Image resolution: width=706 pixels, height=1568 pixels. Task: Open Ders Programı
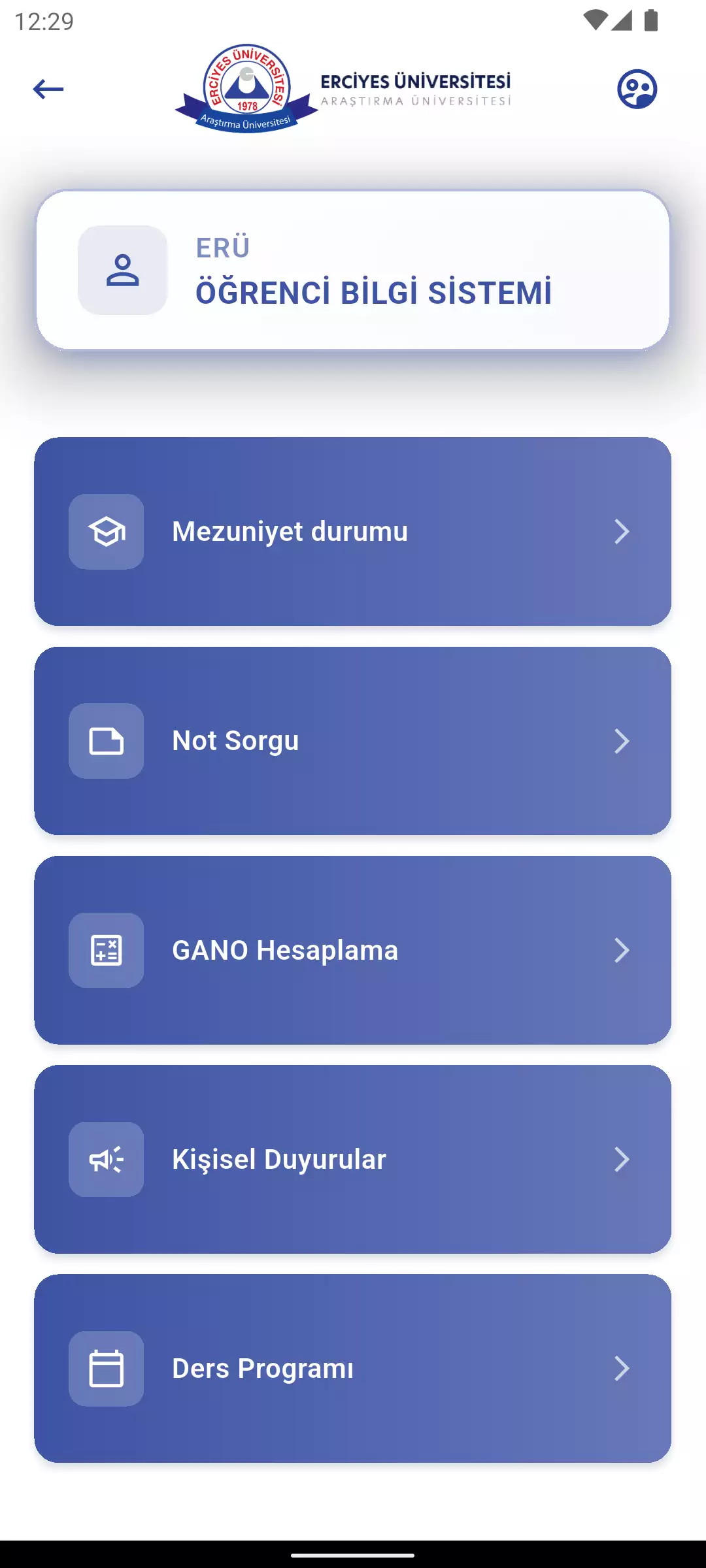(x=353, y=1368)
